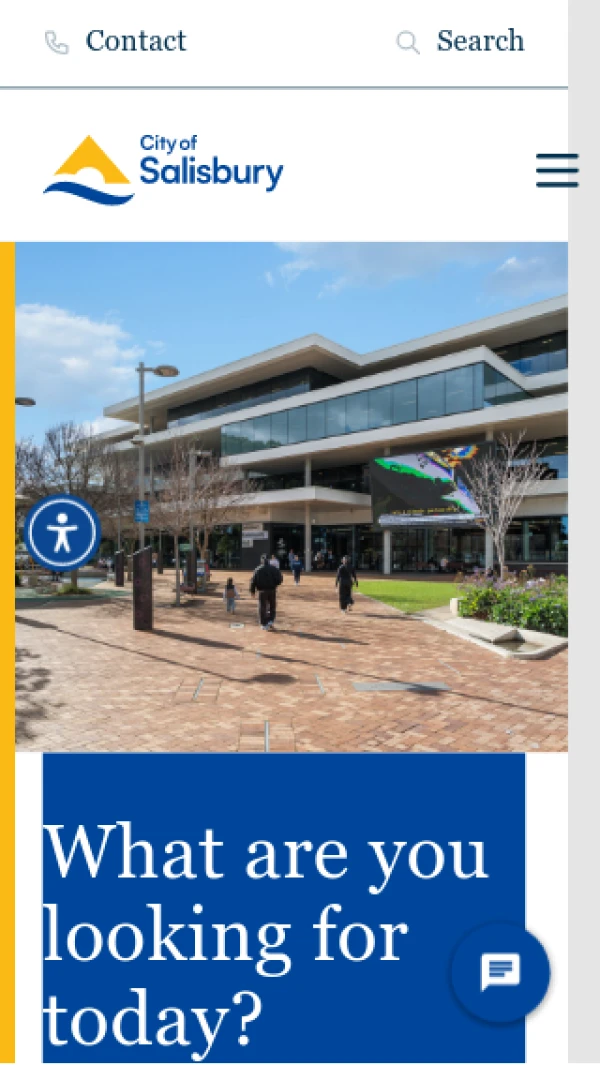Viewport: 600px width, 1065px height.
Task: Open the hamburger navigation menu
Action: coord(556,170)
